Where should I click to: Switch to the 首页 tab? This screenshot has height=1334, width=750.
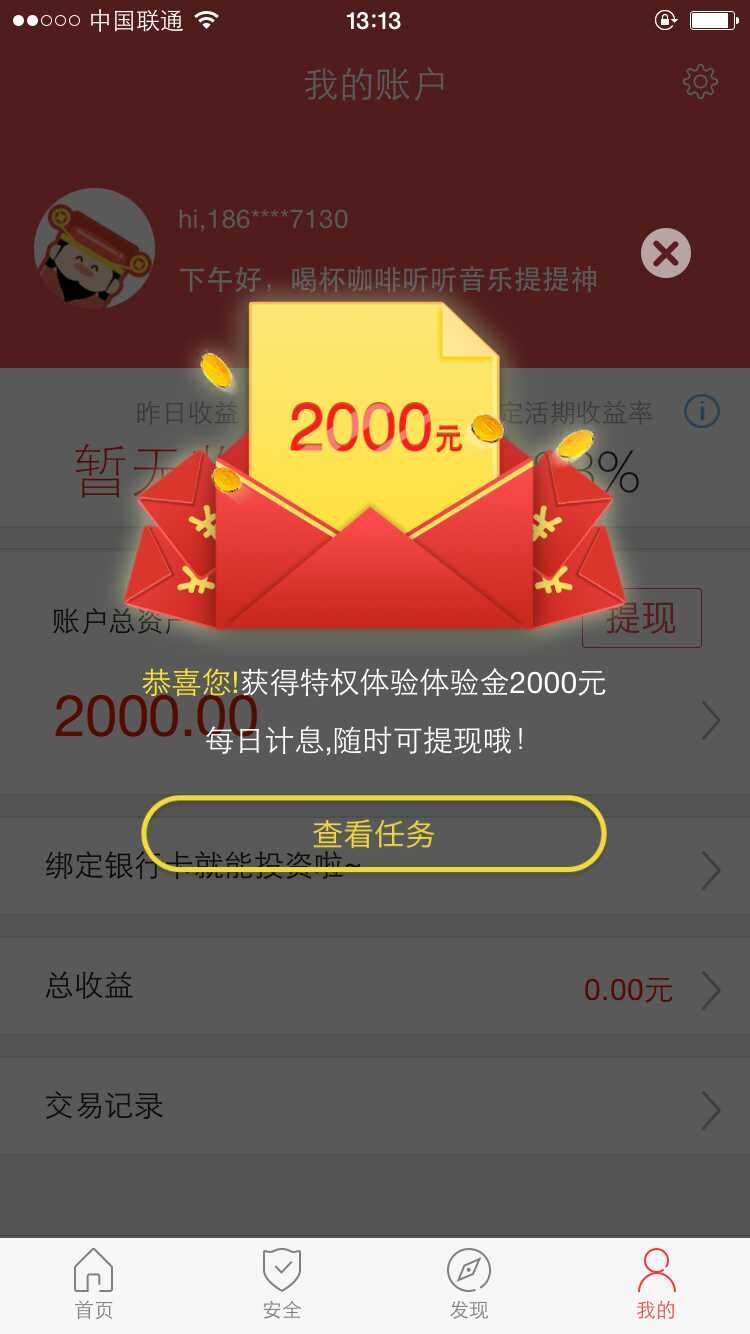tap(94, 1284)
